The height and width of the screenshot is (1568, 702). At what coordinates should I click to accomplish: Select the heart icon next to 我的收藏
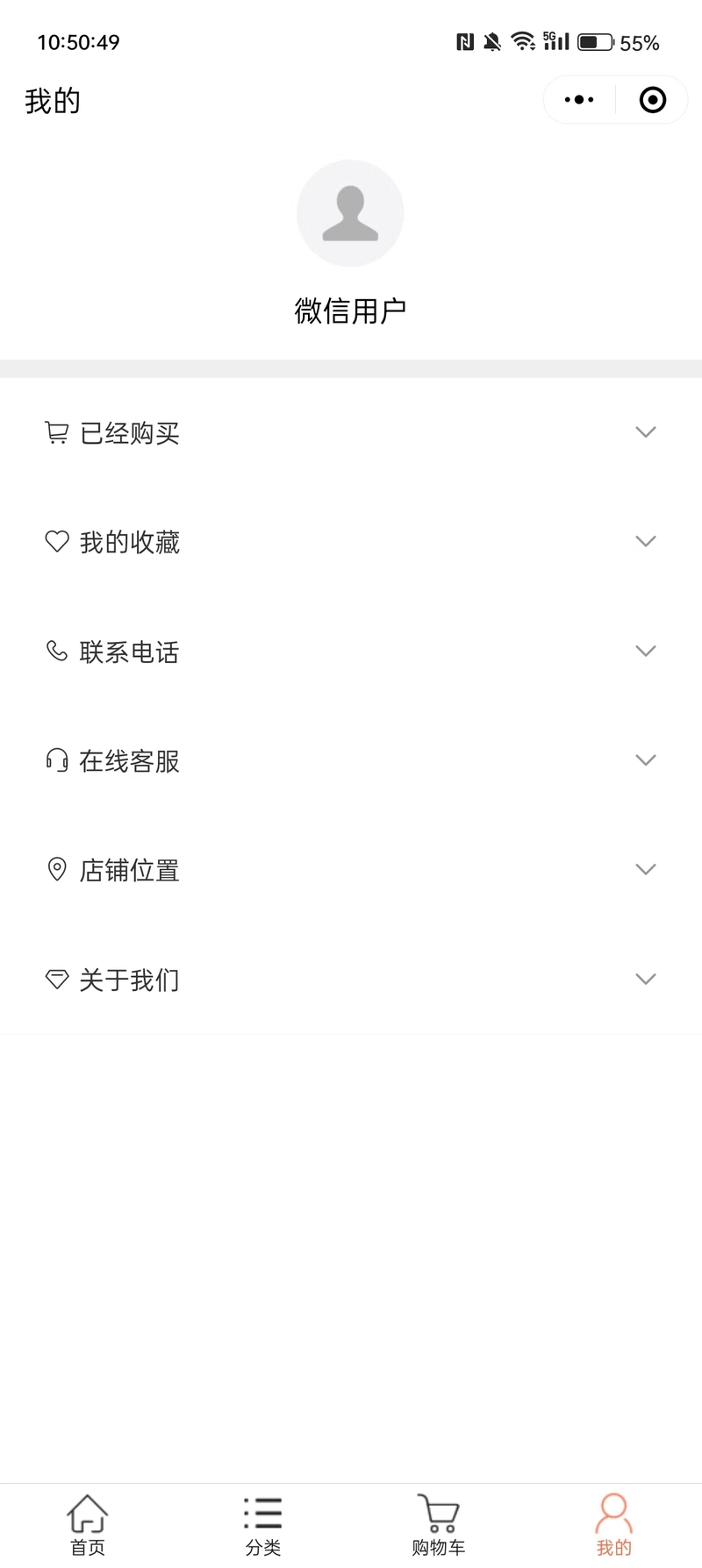pyautogui.click(x=56, y=541)
